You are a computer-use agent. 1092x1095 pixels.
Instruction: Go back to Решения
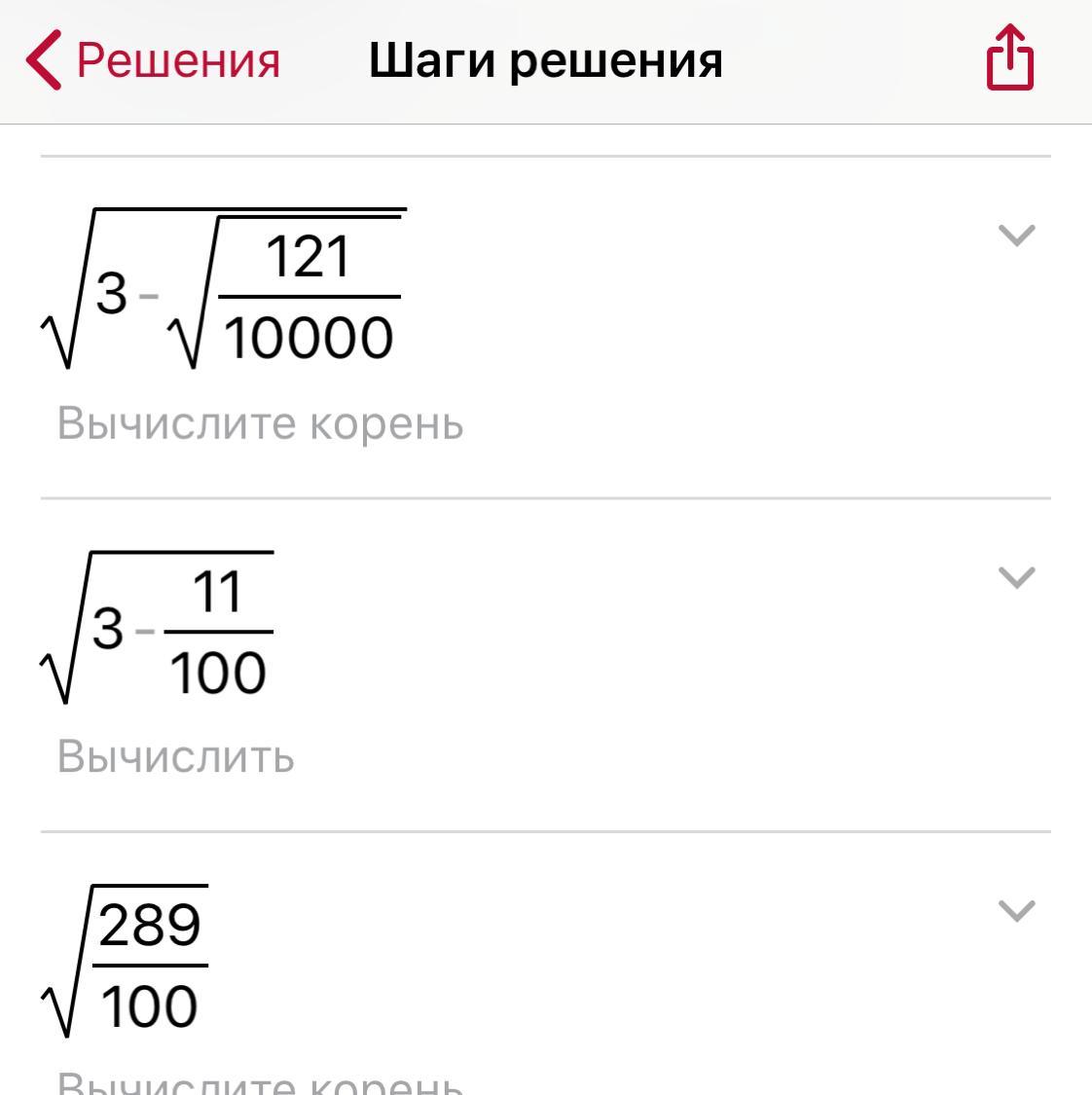tap(153, 60)
